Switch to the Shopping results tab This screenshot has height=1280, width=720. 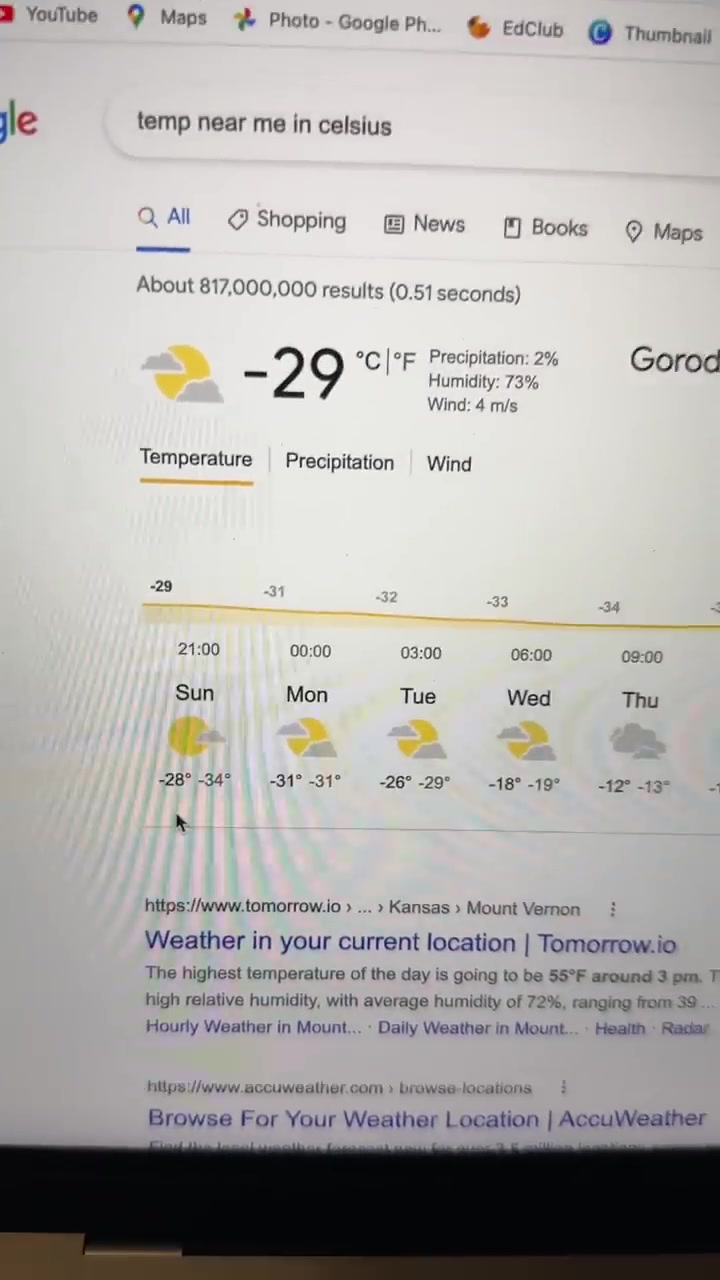pos(287,221)
